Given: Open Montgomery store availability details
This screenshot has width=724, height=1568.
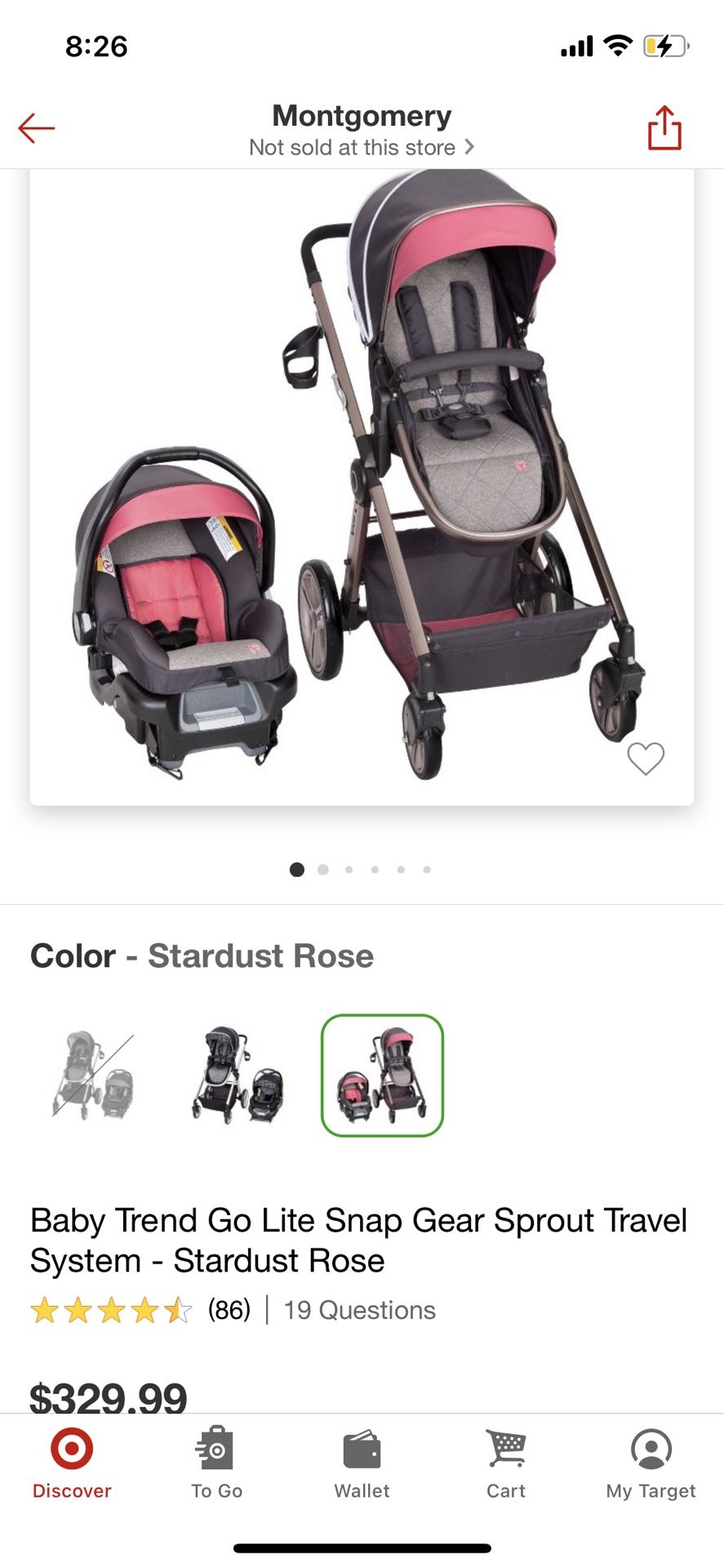Looking at the screenshot, I should pyautogui.click(x=362, y=131).
